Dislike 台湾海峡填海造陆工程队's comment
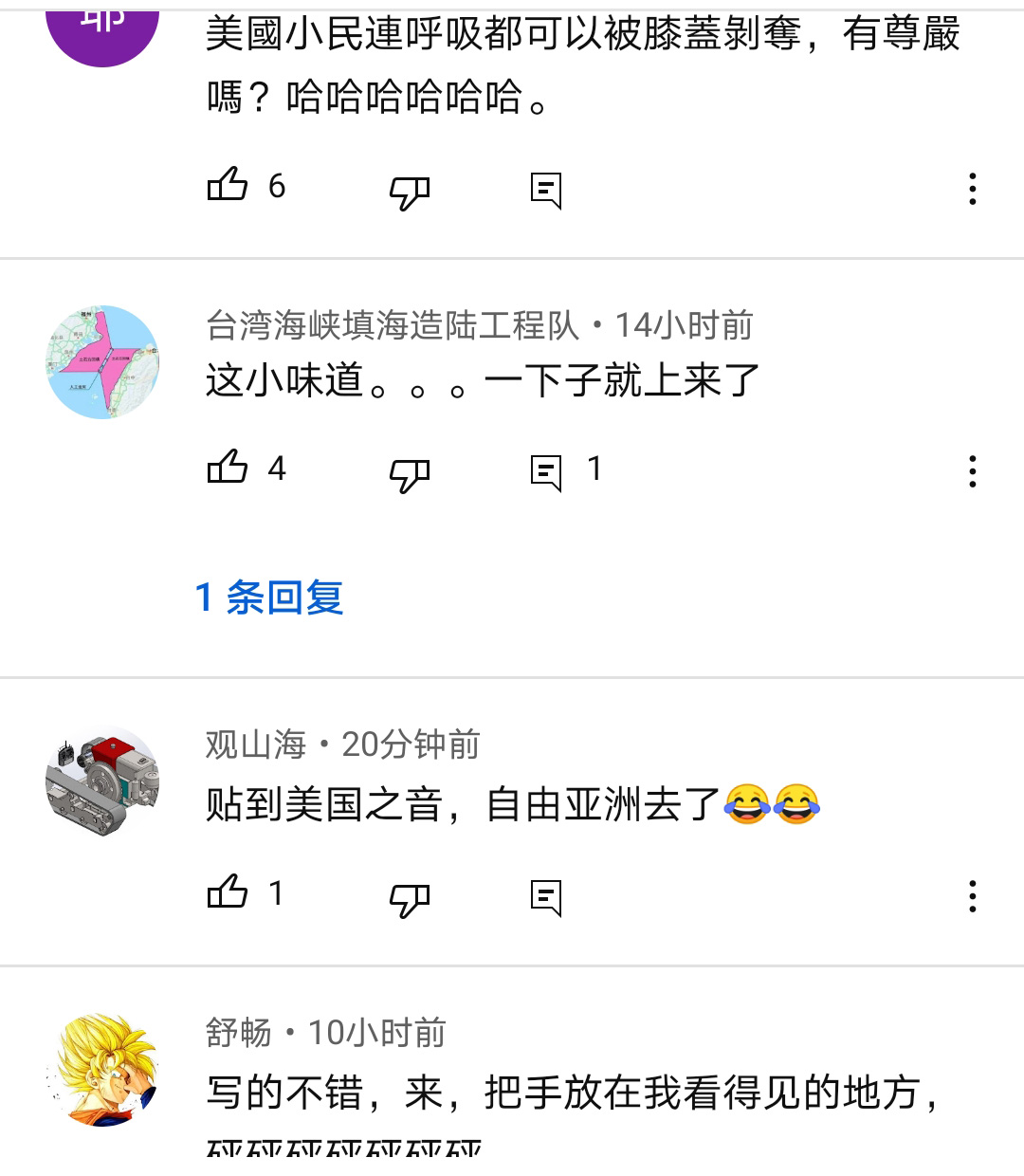Viewport: 1024px width, 1176px height. tap(410, 474)
